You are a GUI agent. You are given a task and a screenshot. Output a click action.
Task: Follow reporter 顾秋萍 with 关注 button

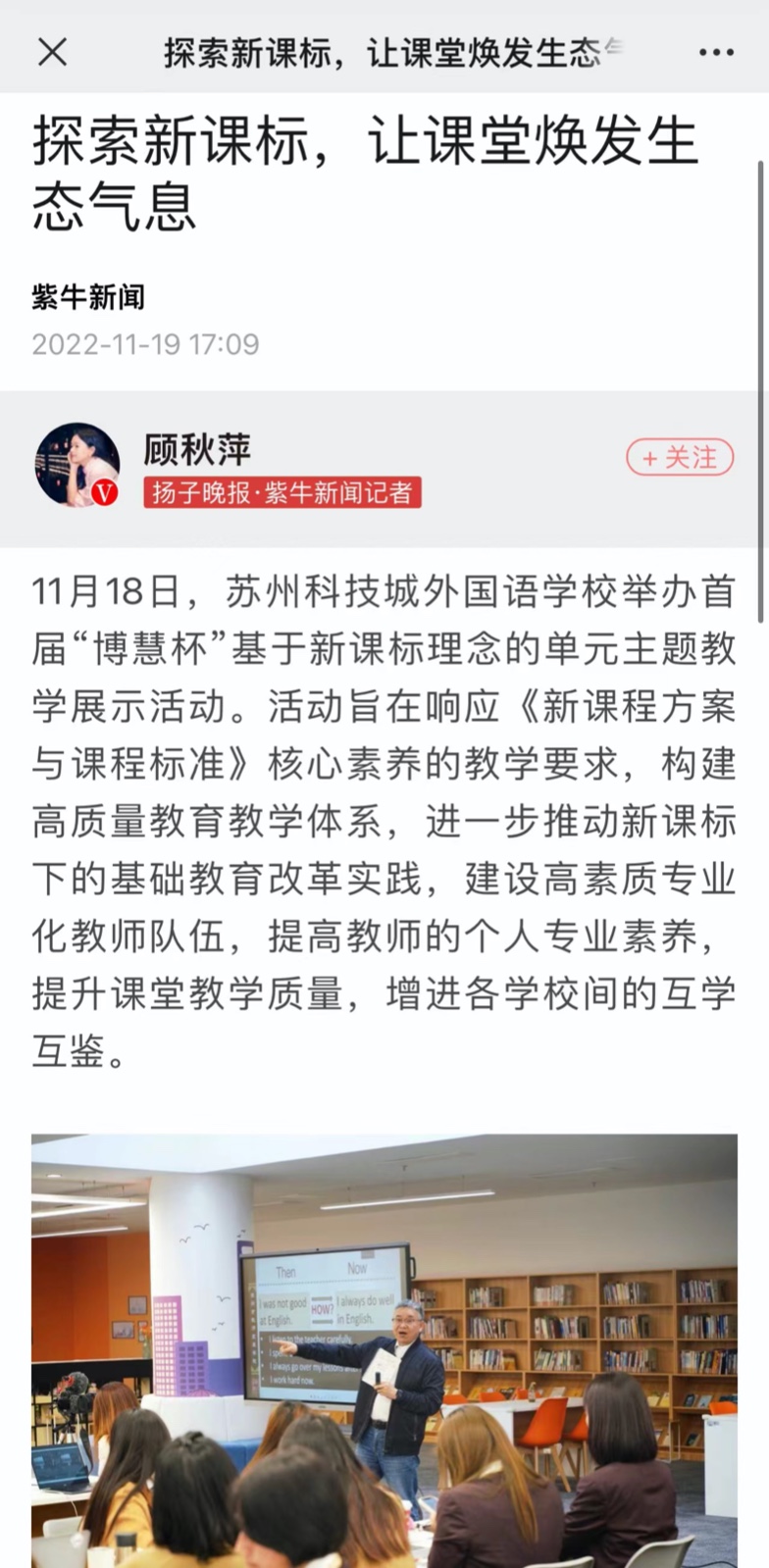680,458
